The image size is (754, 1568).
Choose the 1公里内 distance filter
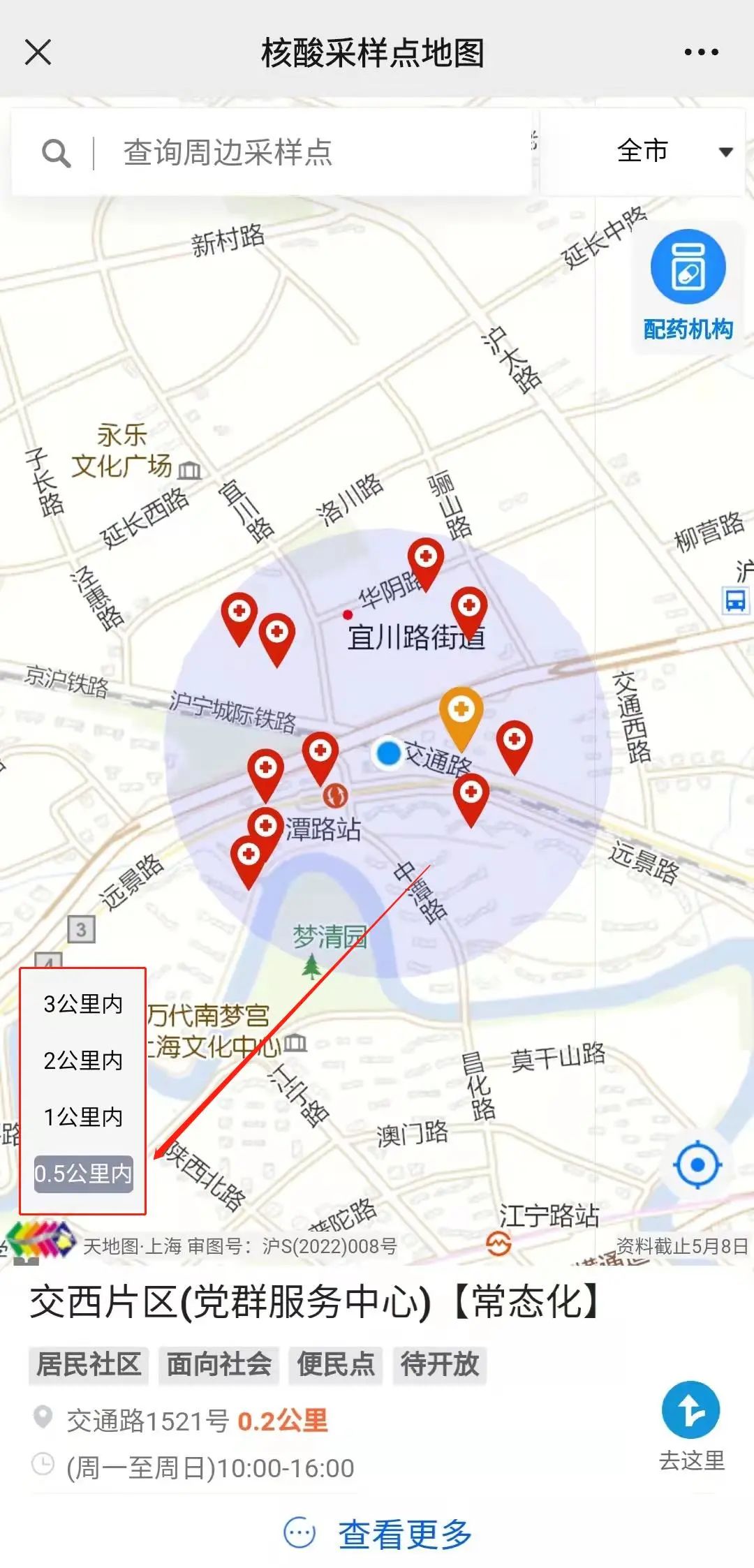point(83,1117)
